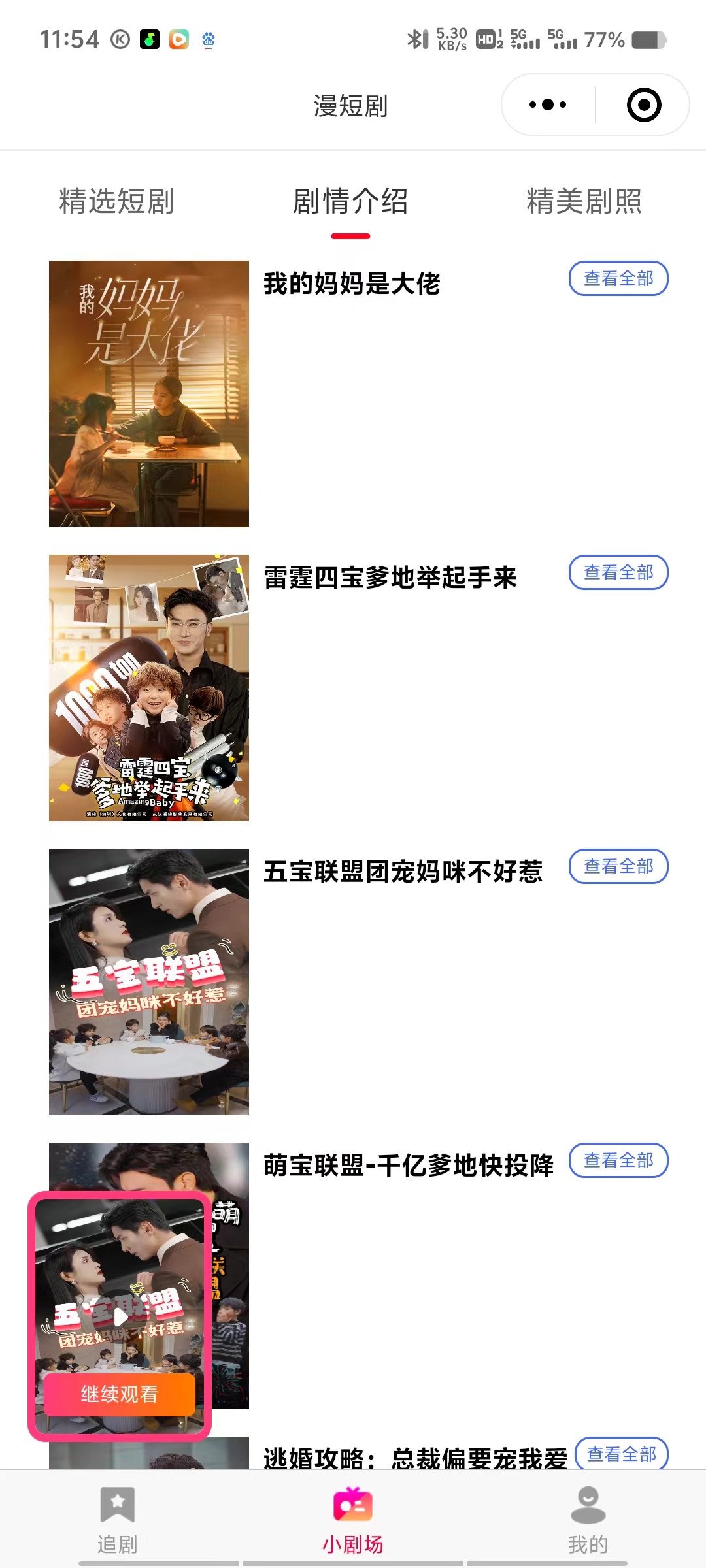Close the mini program via the circle icon
706x1568 pixels.
(644, 105)
